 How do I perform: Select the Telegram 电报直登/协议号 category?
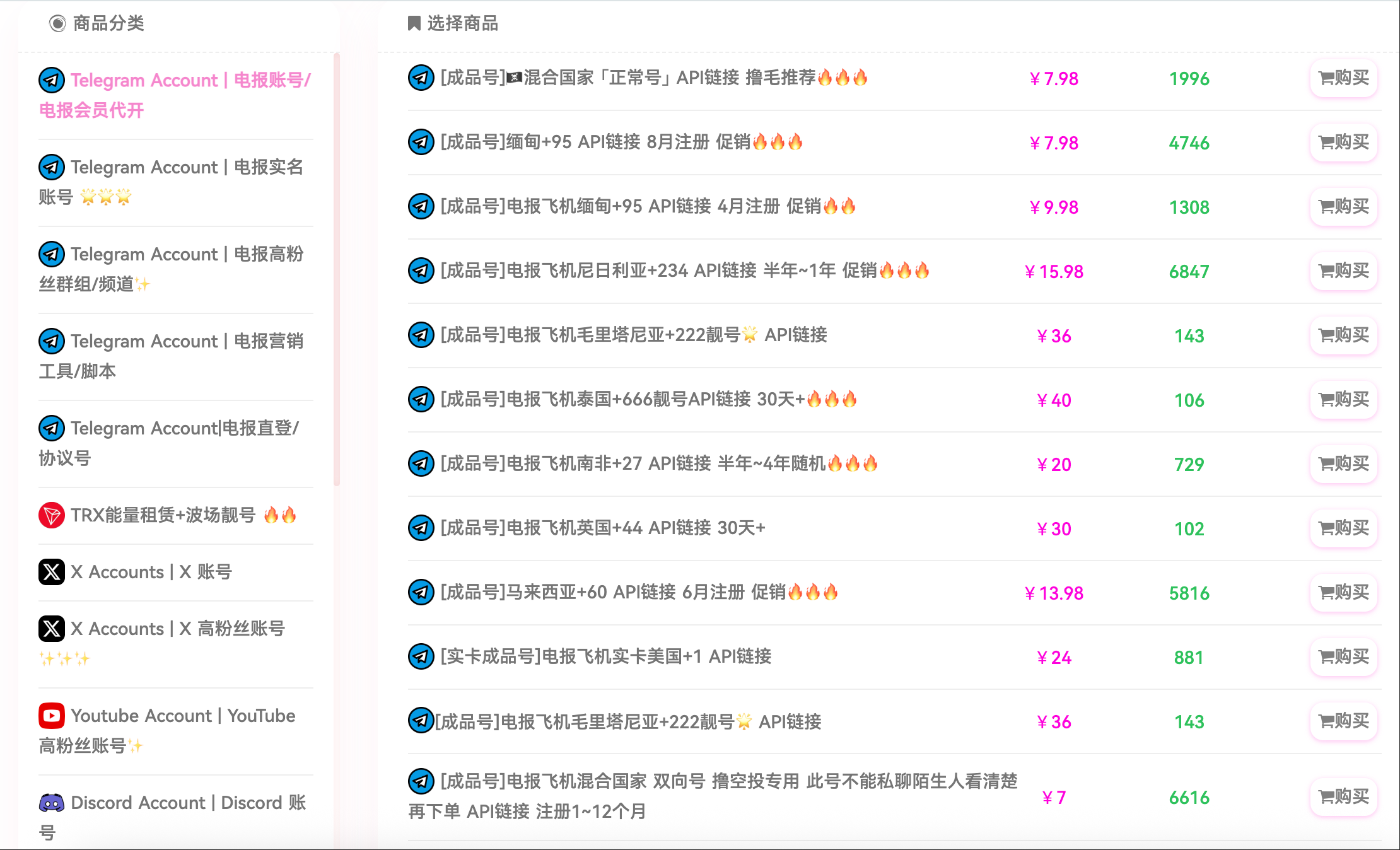pos(169,443)
